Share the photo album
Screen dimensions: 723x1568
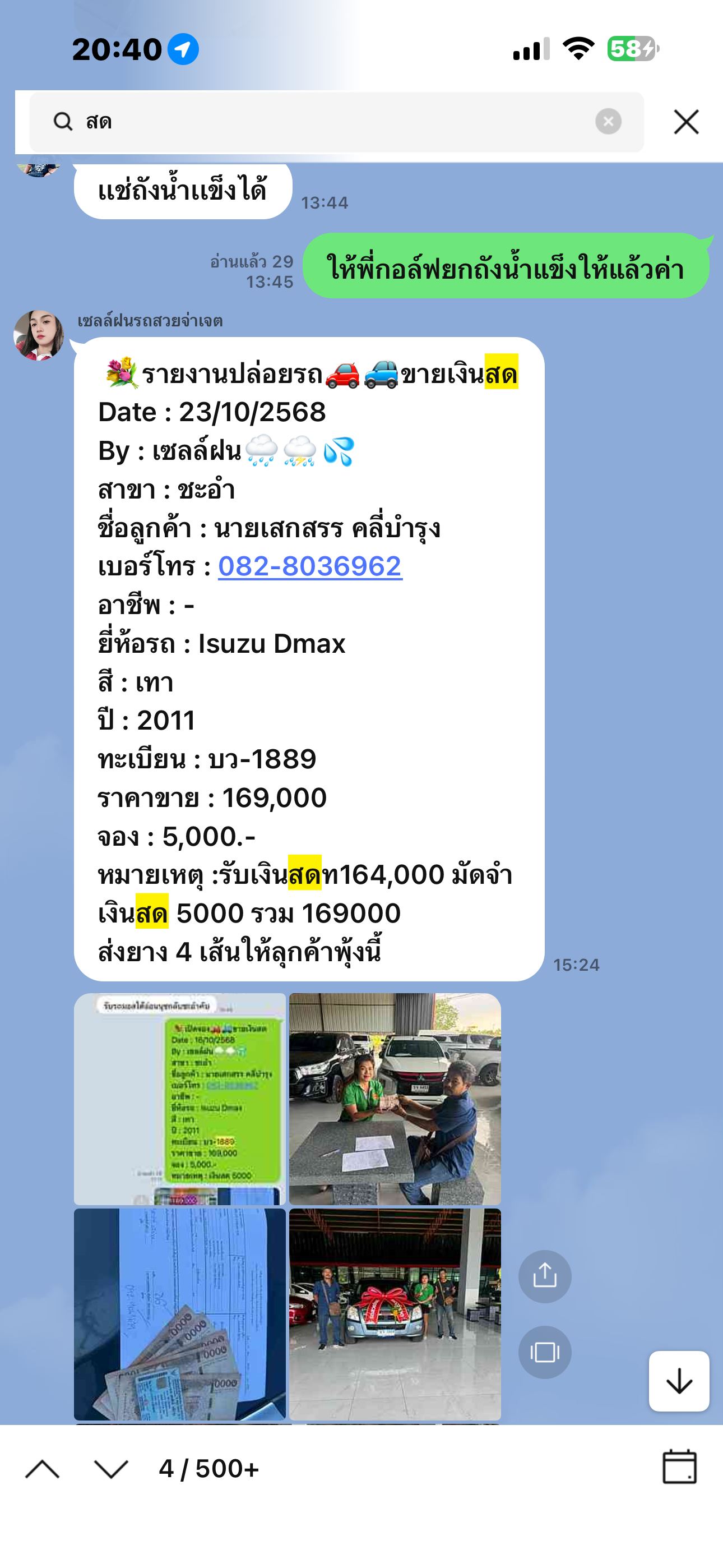tap(545, 1276)
